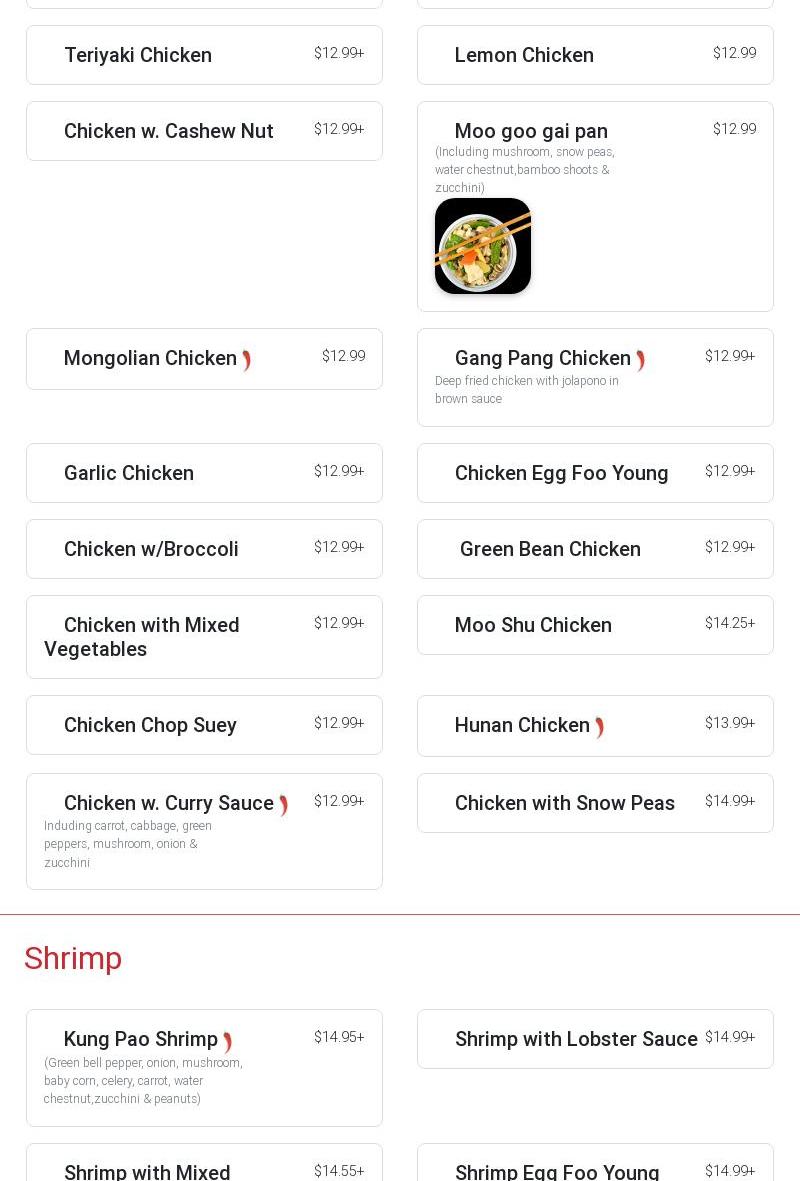Screen dimensions: 800x1181
Task: Choose the Green Bean Chicken dish
Action: 595,549
